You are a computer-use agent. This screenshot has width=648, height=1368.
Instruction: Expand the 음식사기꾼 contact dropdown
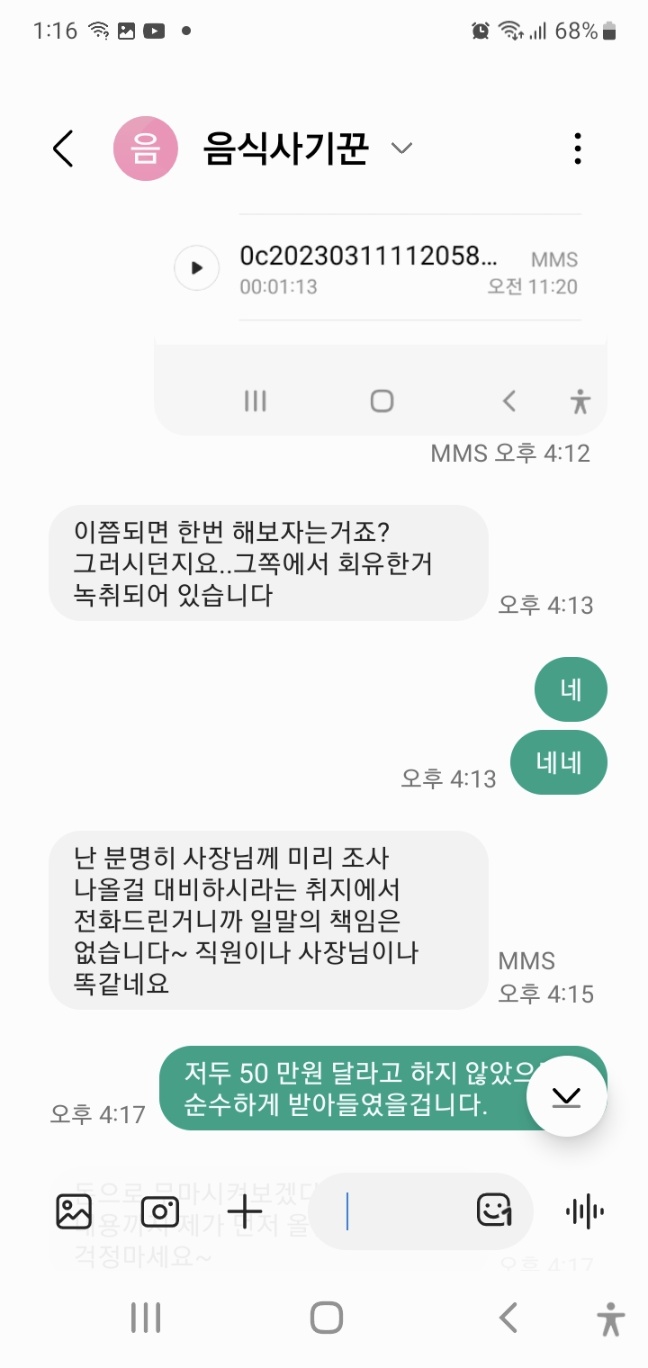[401, 149]
